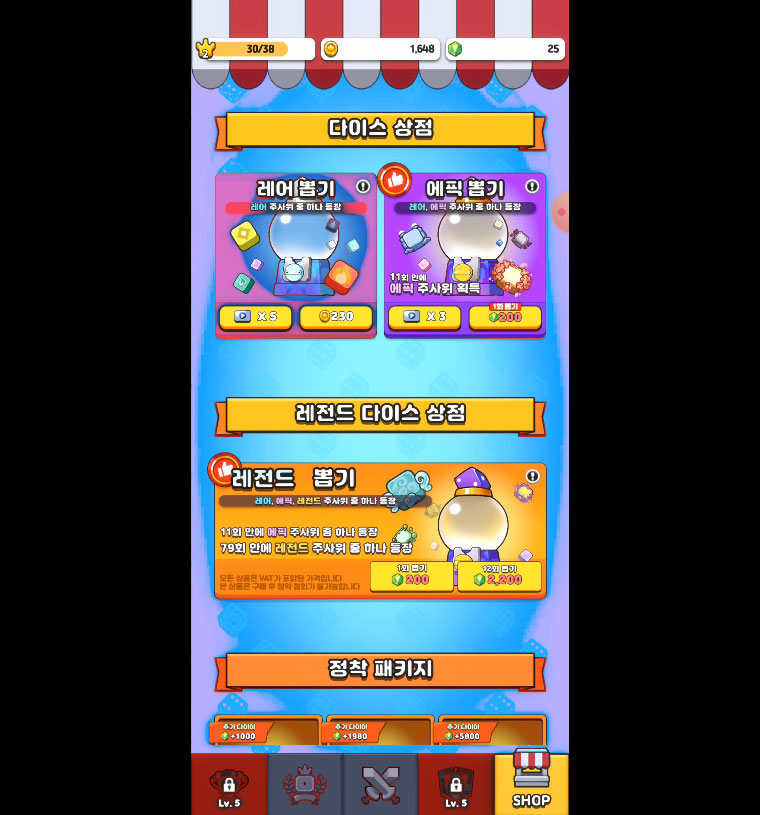
Task: Open info icon on 에픽 뽑기 card
Action: (x=532, y=186)
